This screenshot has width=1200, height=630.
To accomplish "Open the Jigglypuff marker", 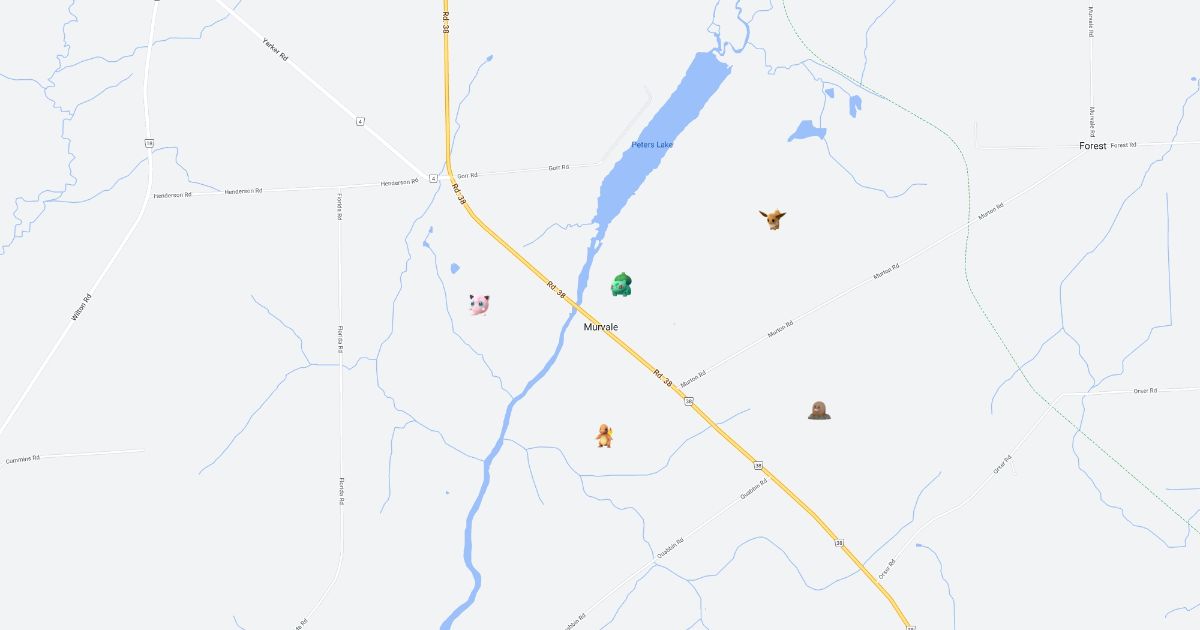I will [x=480, y=304].
